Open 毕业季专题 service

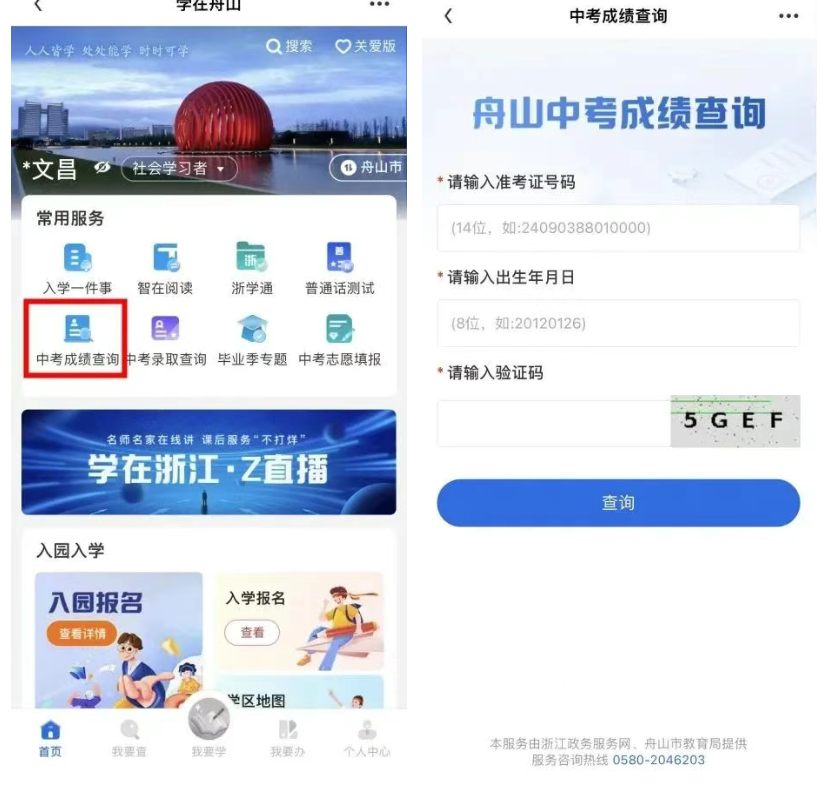[x=252, y=339]
